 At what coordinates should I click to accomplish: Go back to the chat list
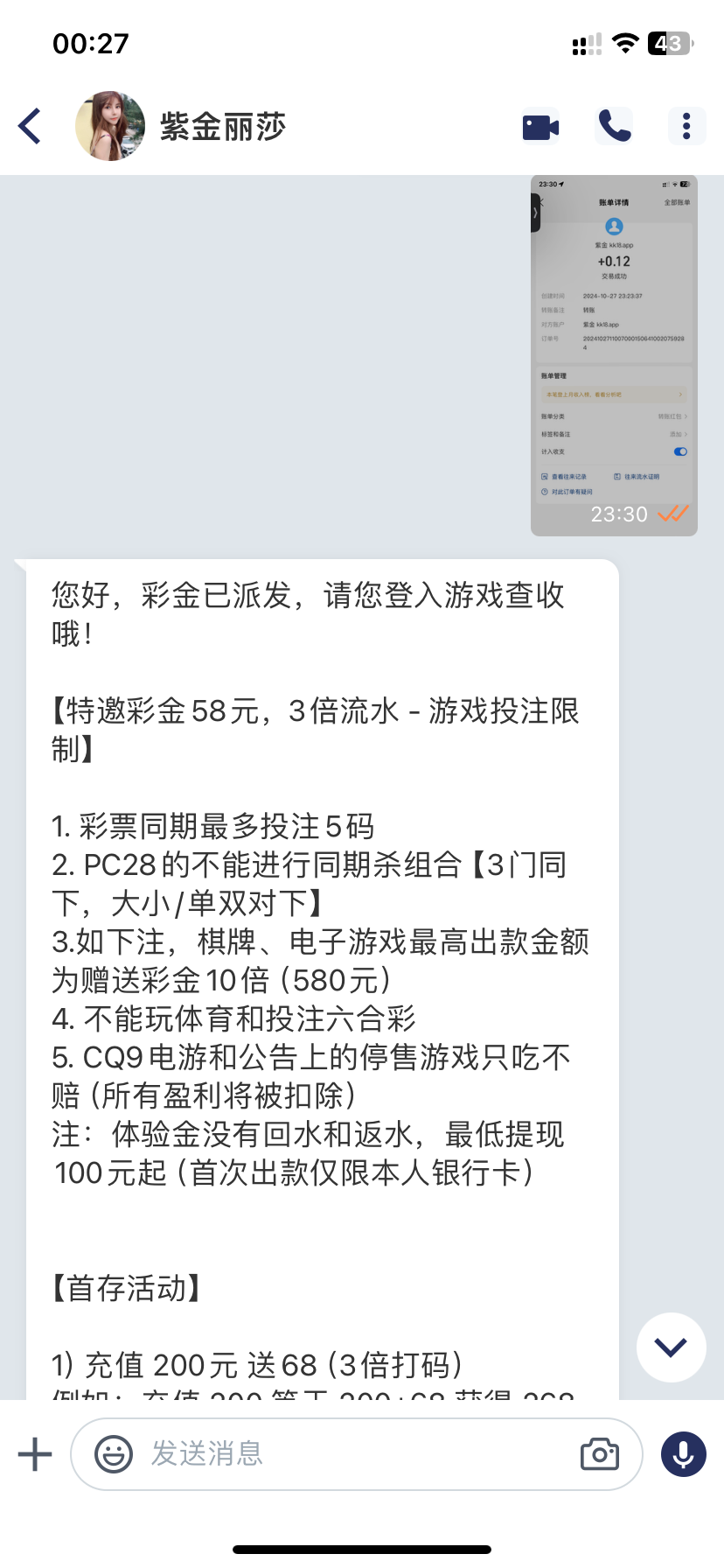31,126
